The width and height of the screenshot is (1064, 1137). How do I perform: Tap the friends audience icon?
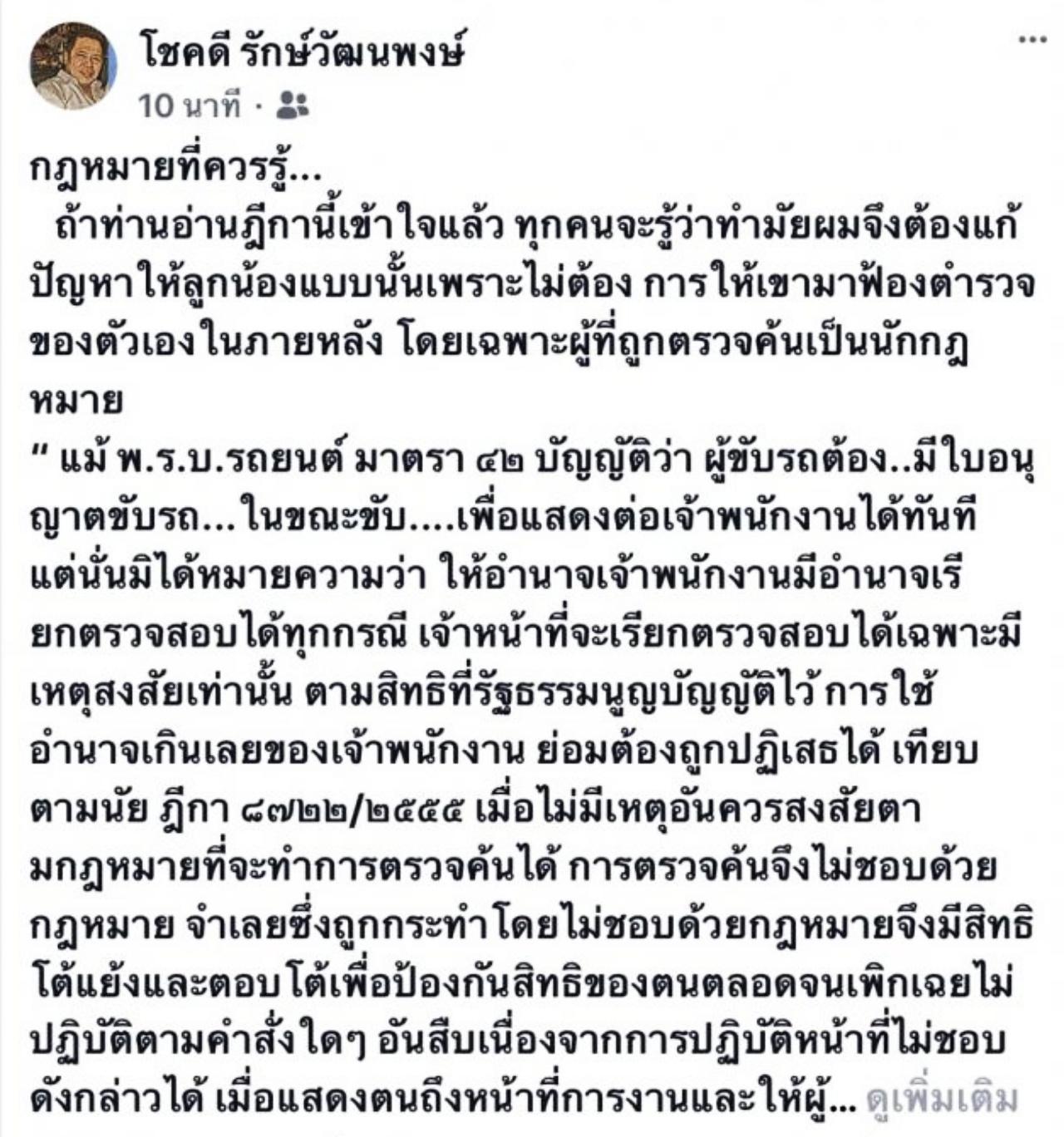tap(292, 105)
